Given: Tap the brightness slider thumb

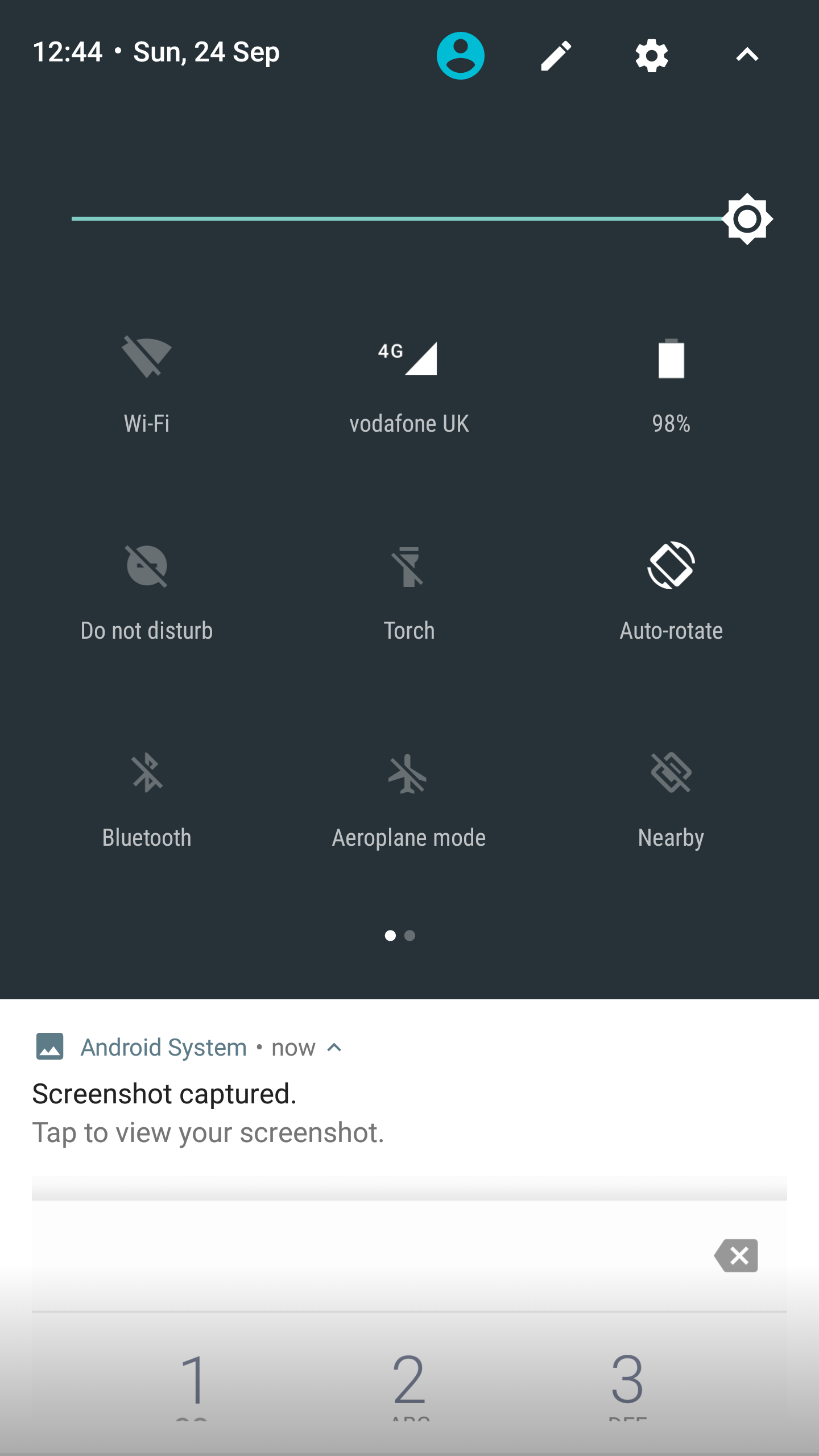Looking at the screenshot, I should [x=747, y=219].
